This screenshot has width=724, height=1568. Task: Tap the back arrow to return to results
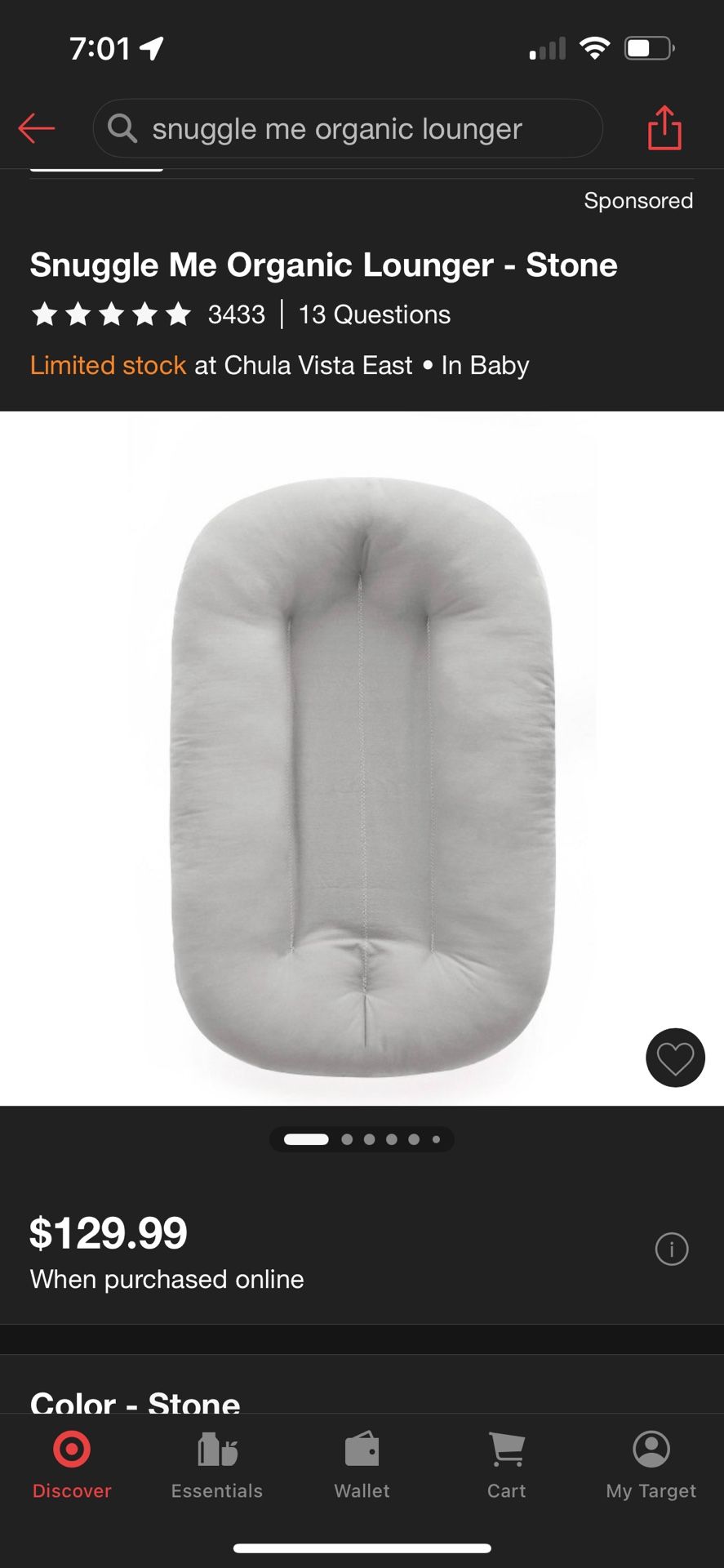(36, 128)
